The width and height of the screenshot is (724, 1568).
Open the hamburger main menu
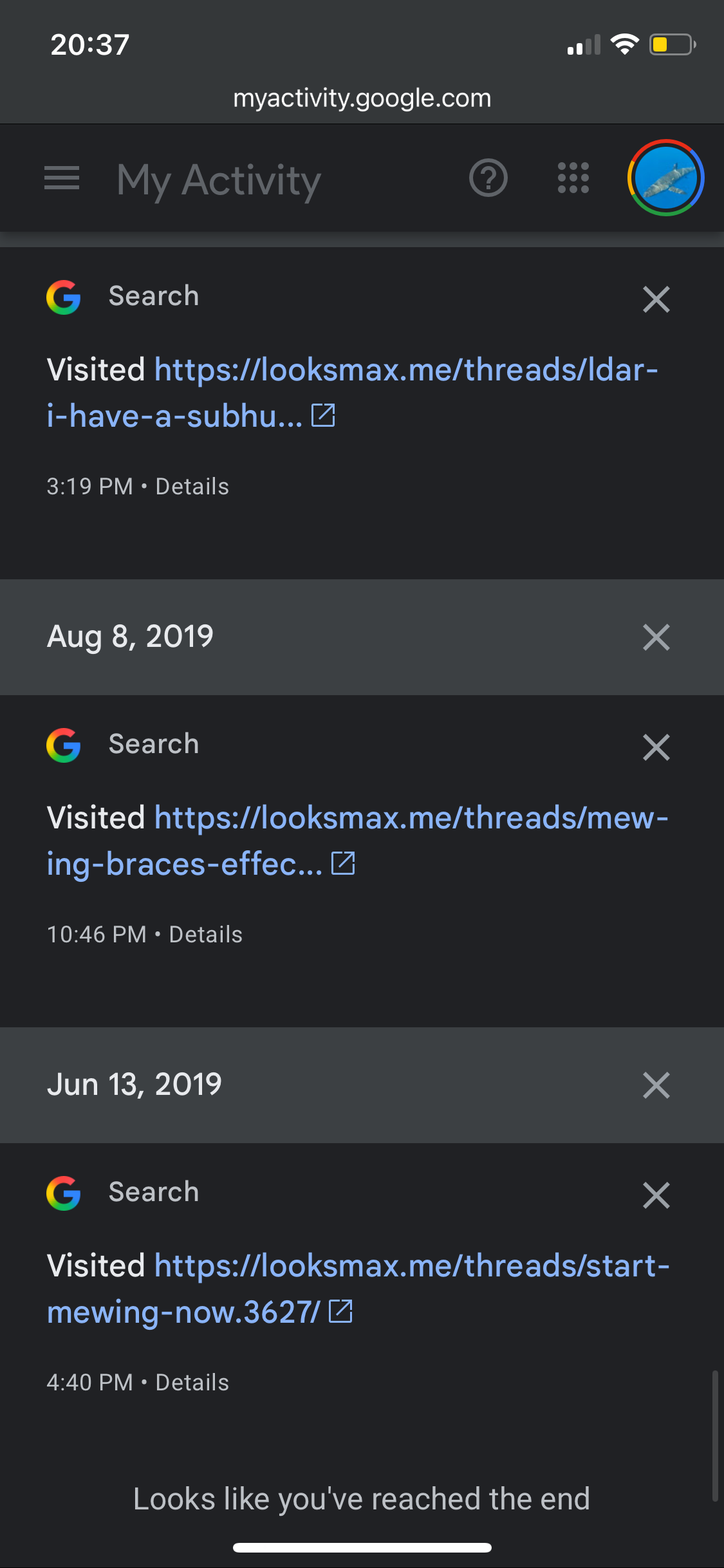[62, 178]
